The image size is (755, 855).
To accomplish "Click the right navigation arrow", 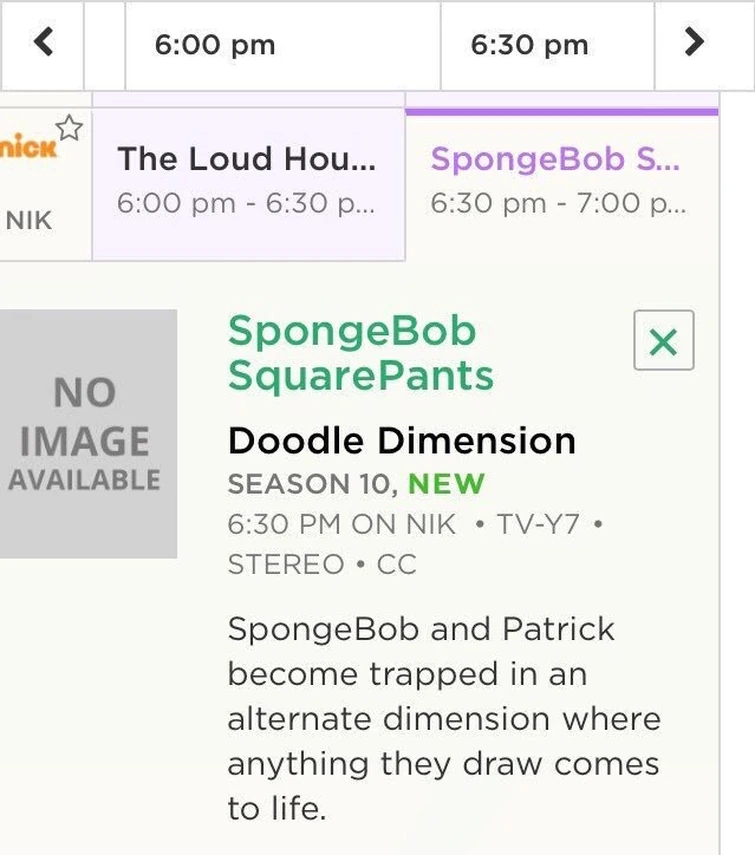I will pos(693,44).
